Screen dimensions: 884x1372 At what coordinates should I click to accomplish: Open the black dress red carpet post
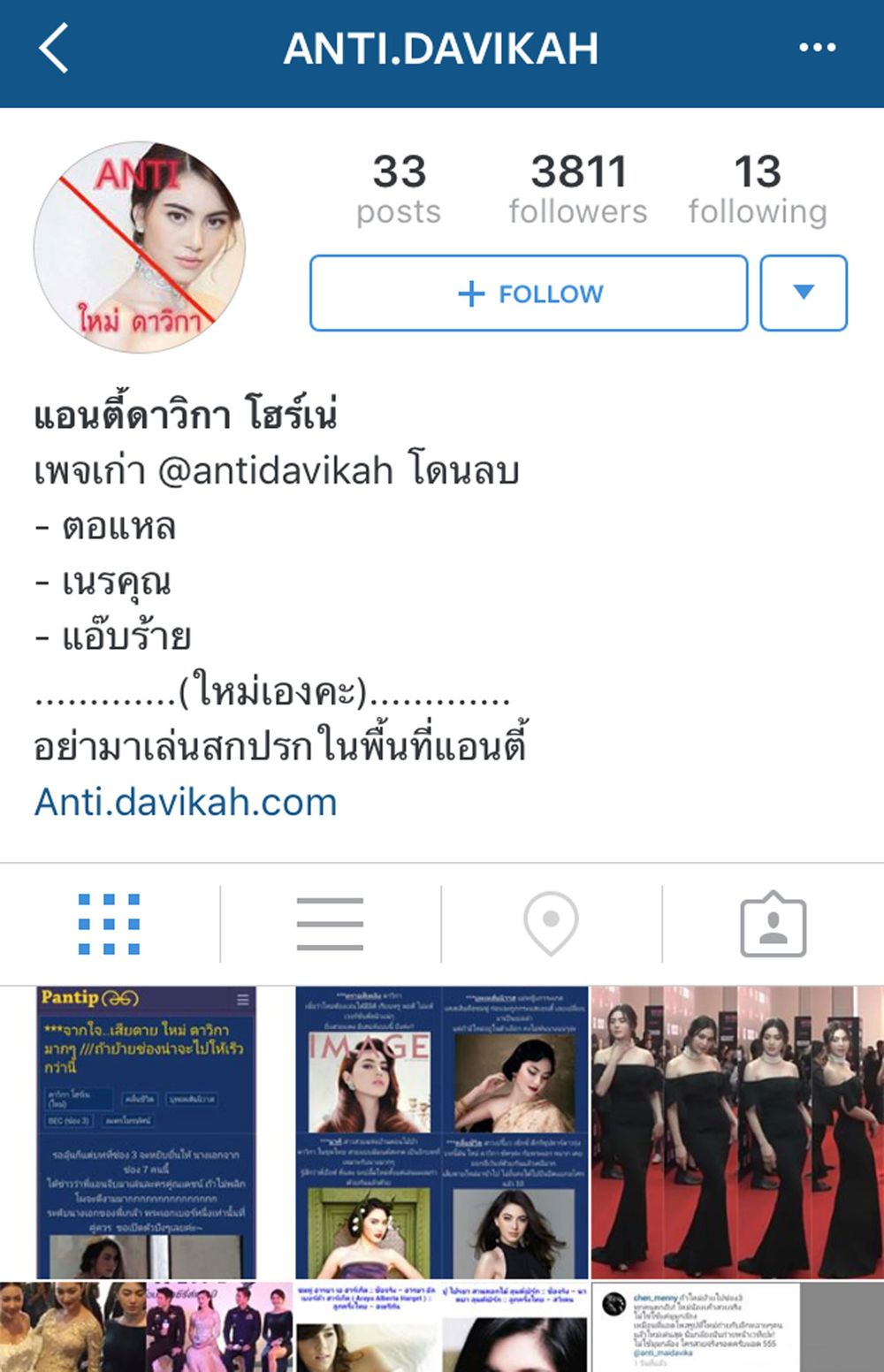coord(737,1132)
